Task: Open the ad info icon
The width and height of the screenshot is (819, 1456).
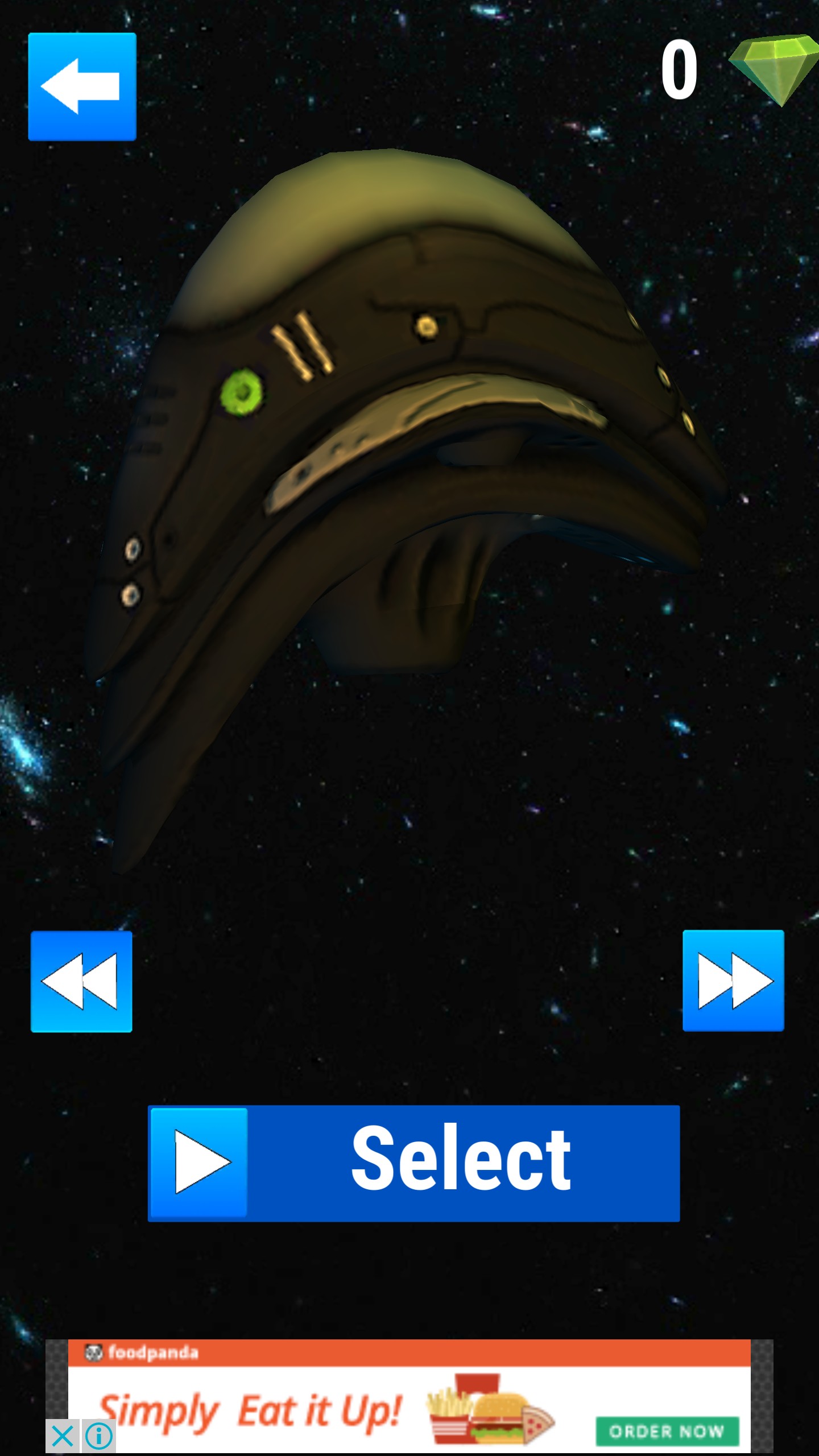Action: [x=99, y=1436]
